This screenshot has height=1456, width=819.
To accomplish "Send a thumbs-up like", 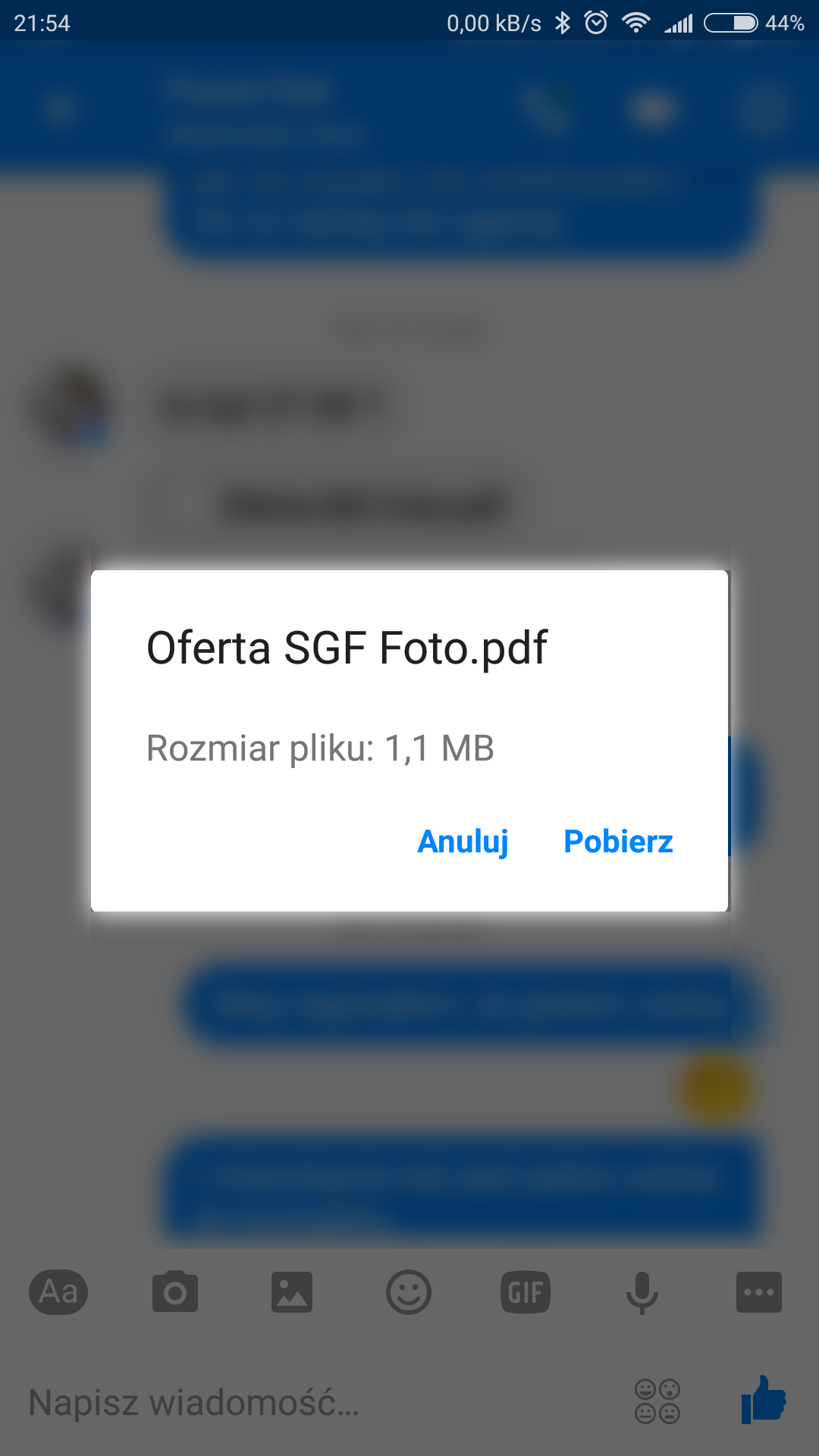I will [764, 1400].
